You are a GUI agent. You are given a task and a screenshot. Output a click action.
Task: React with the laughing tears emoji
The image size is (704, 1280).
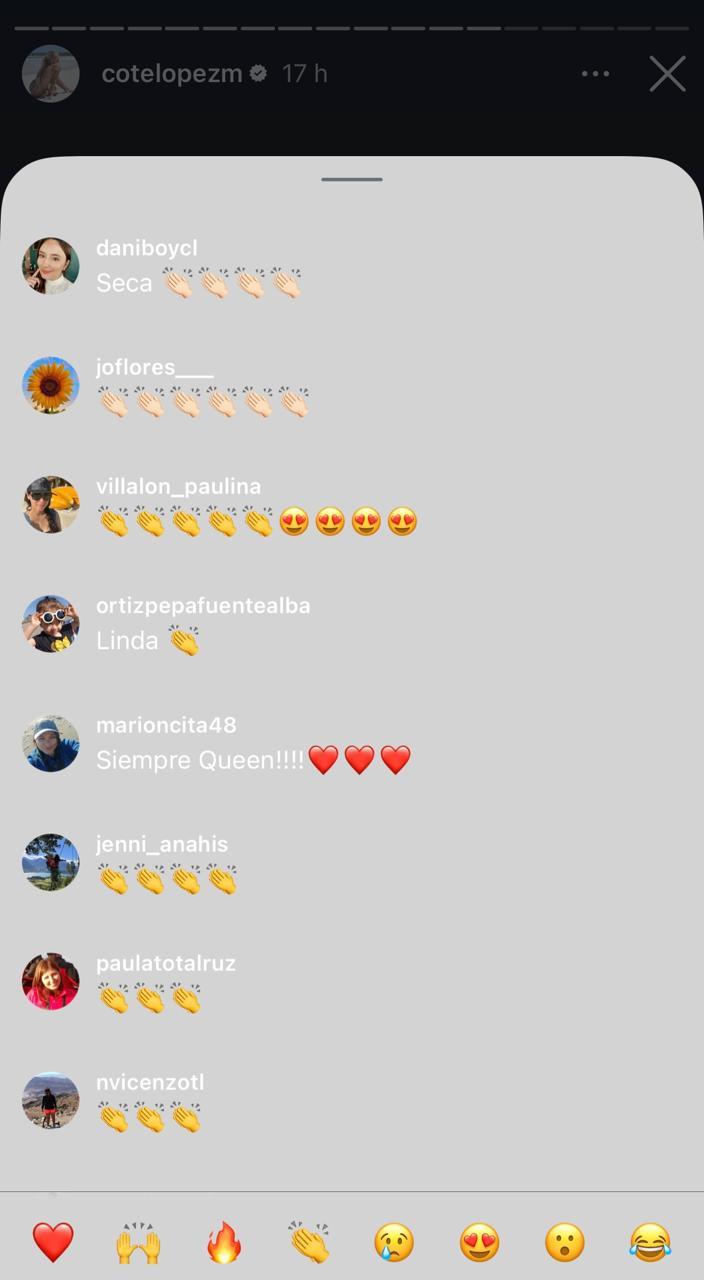[650, 1242]
